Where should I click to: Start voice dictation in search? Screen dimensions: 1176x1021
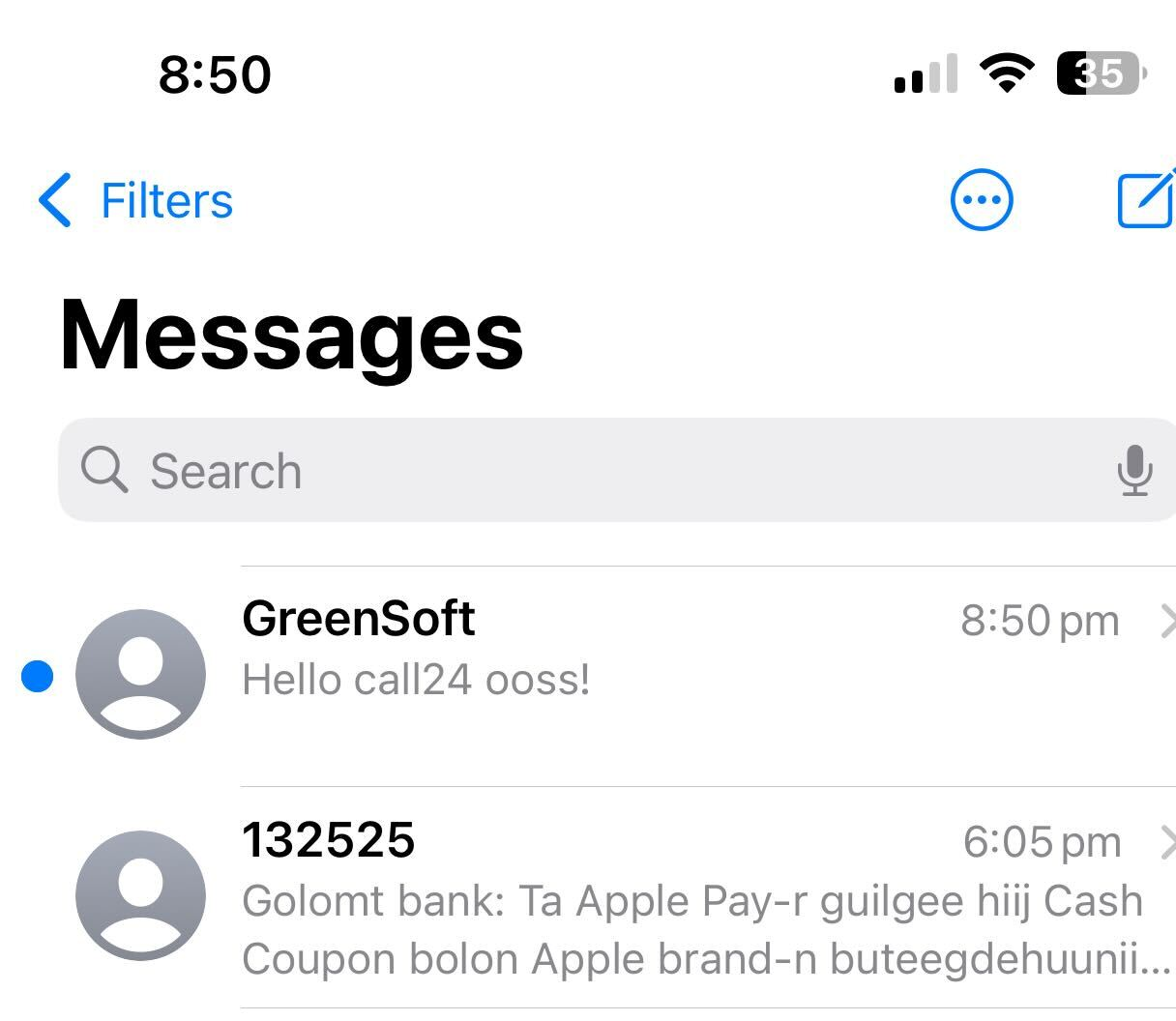tap(1133, 471)
